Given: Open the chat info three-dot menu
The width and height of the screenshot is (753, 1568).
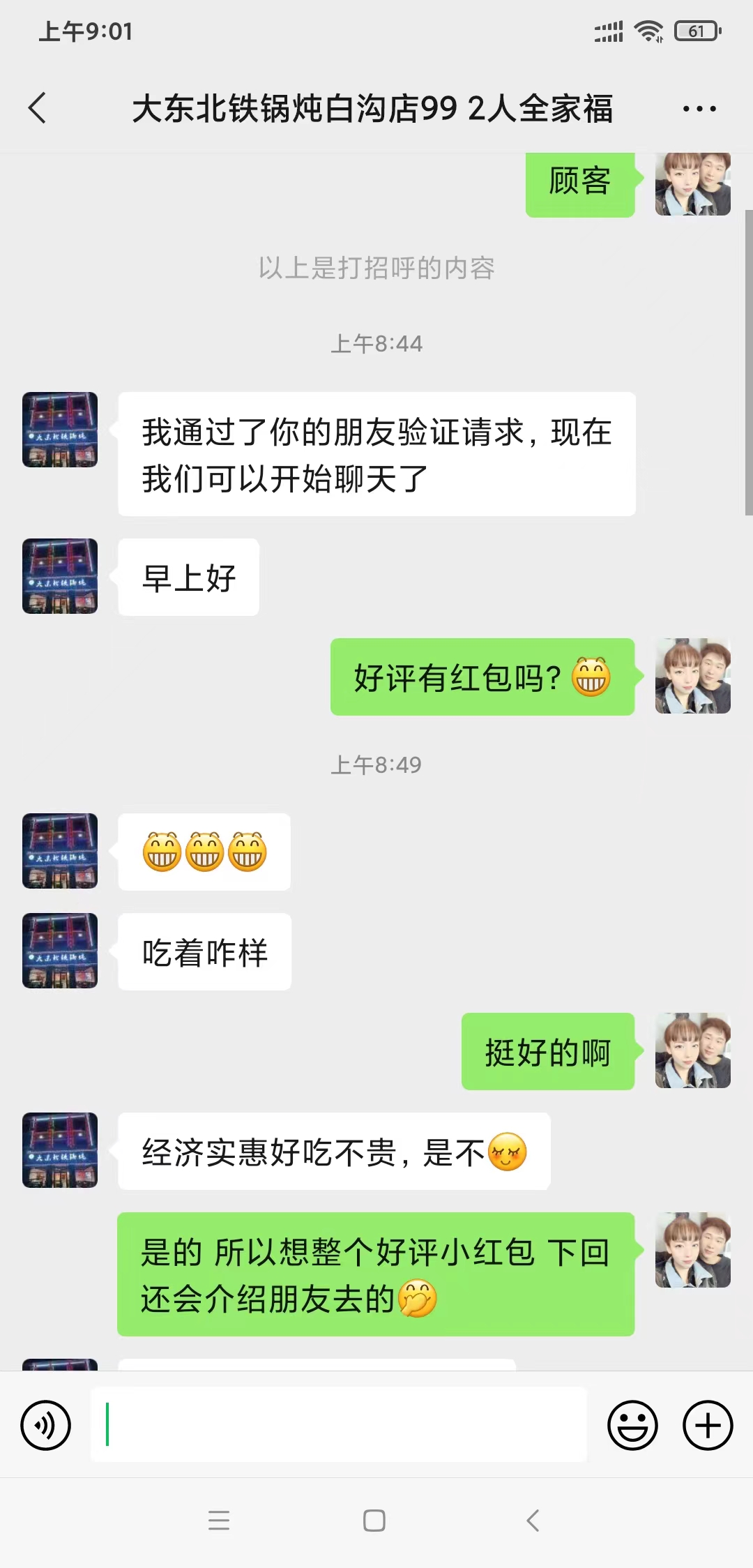Looking at the screenshot, I should [699, 109].
